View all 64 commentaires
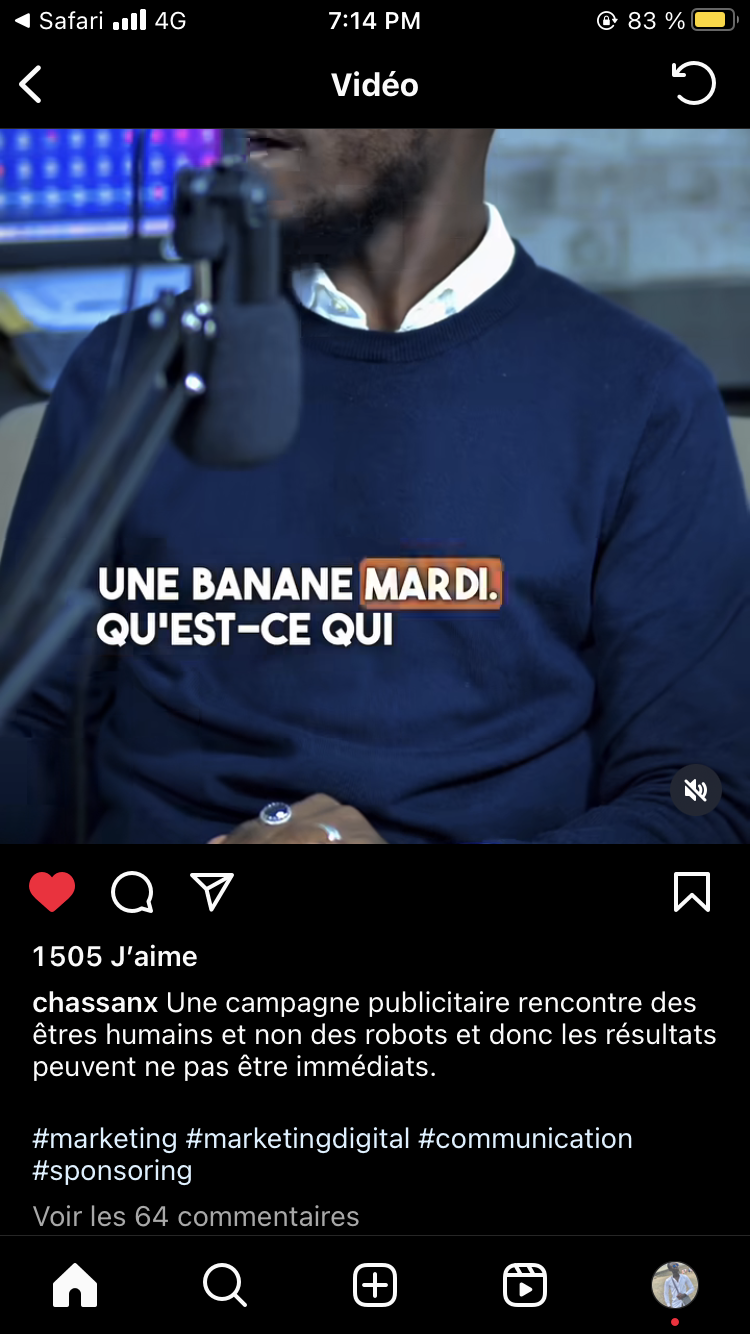The height and width of the screenshot is (1334, 750). pyautogui.click(x=196, y=1216)
